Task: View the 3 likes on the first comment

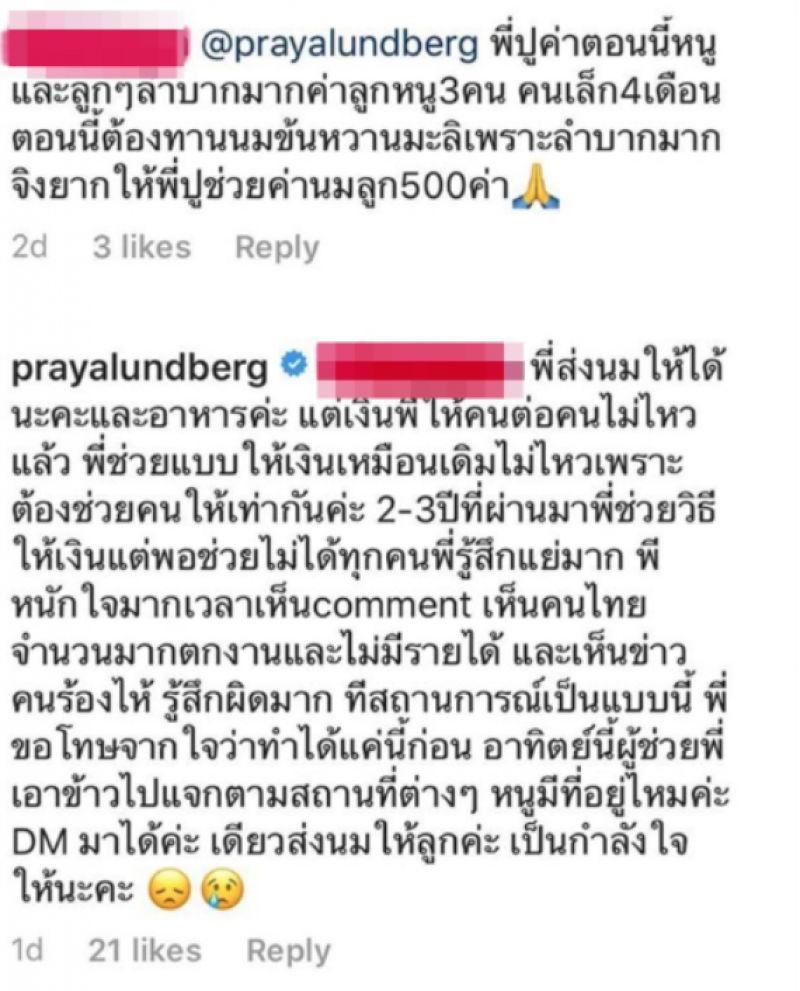Action: coord(141,247)
